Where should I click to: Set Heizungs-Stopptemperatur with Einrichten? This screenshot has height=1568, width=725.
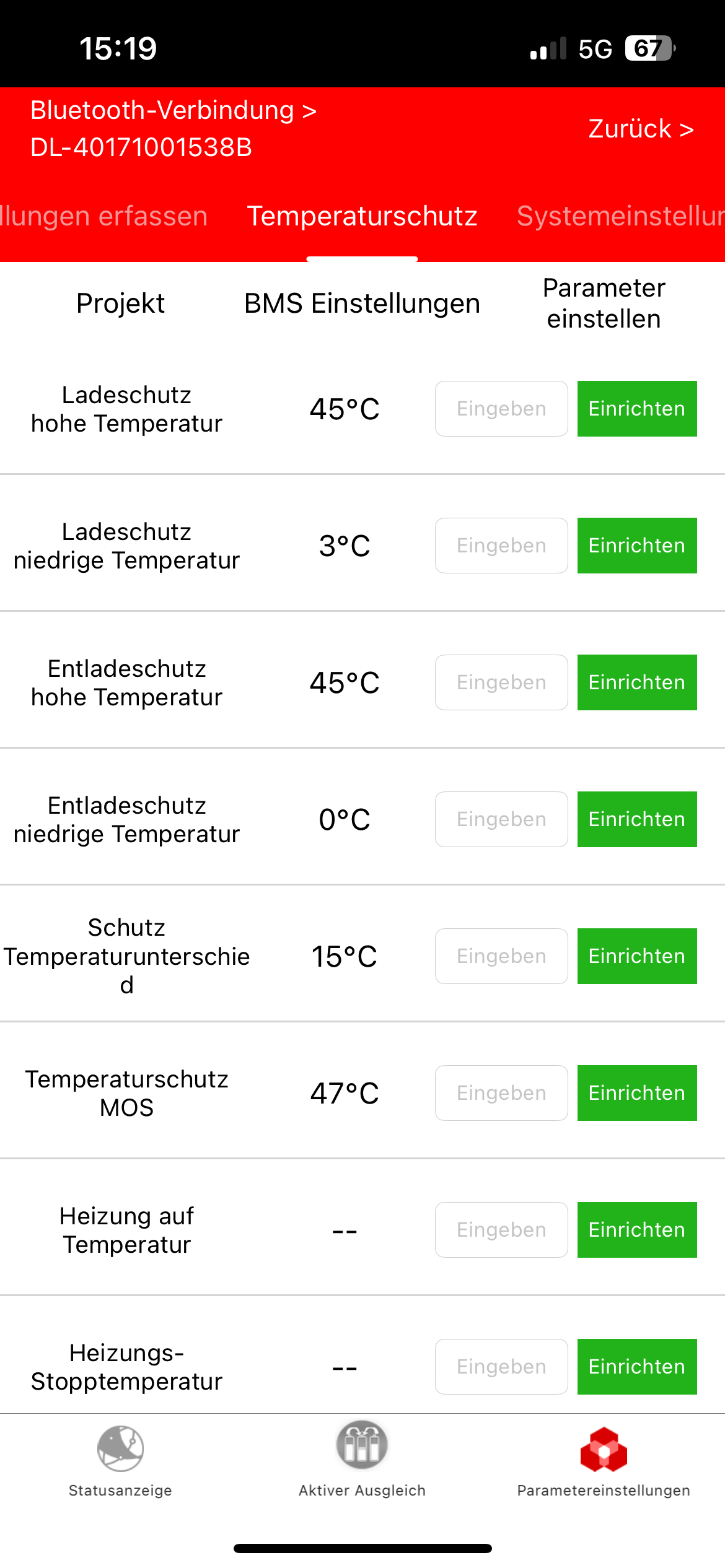pyautogui.click(x=637, y=1367)
